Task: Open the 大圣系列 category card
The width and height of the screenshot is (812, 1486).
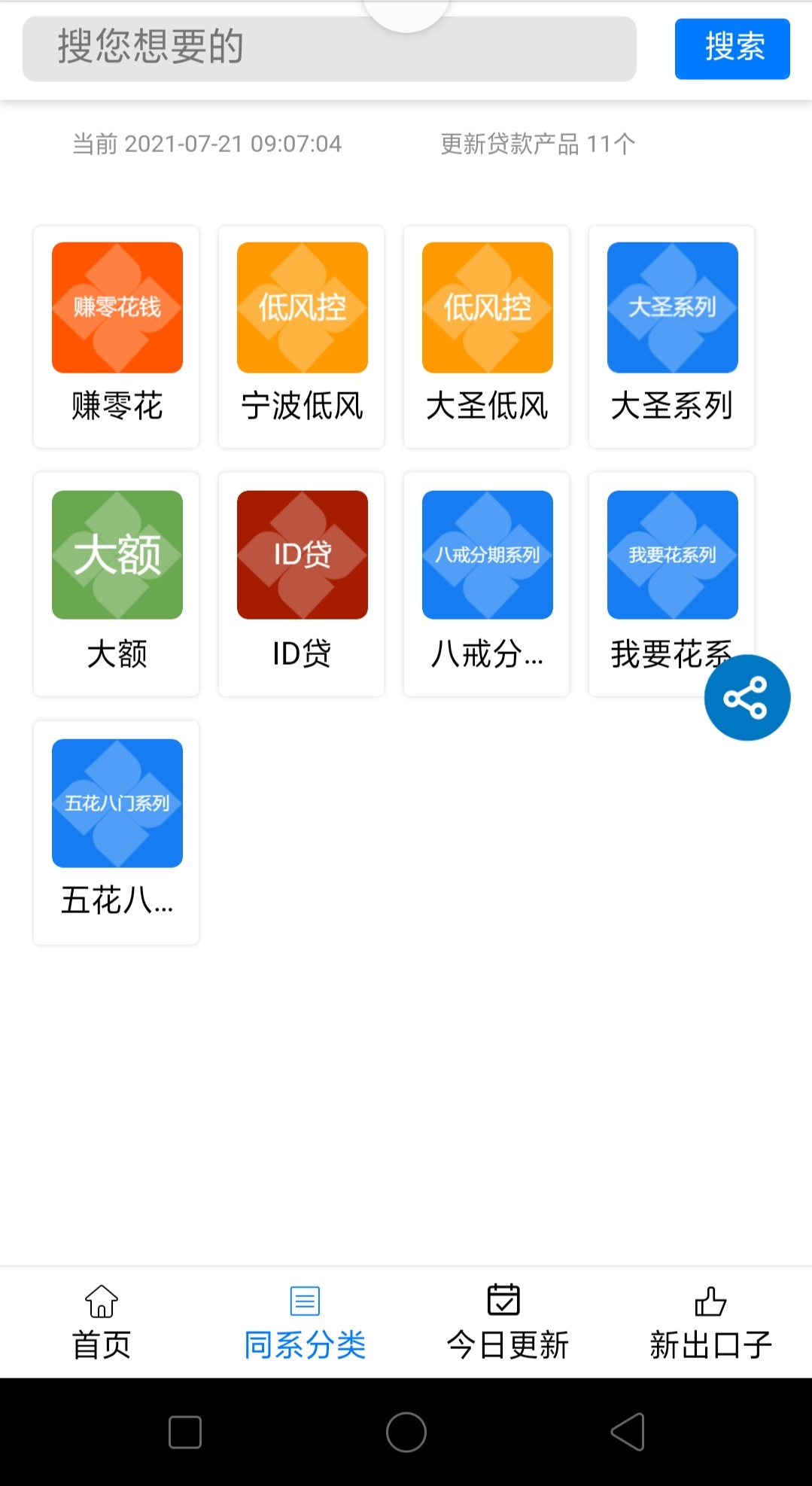Action: [x=672, y=336]
